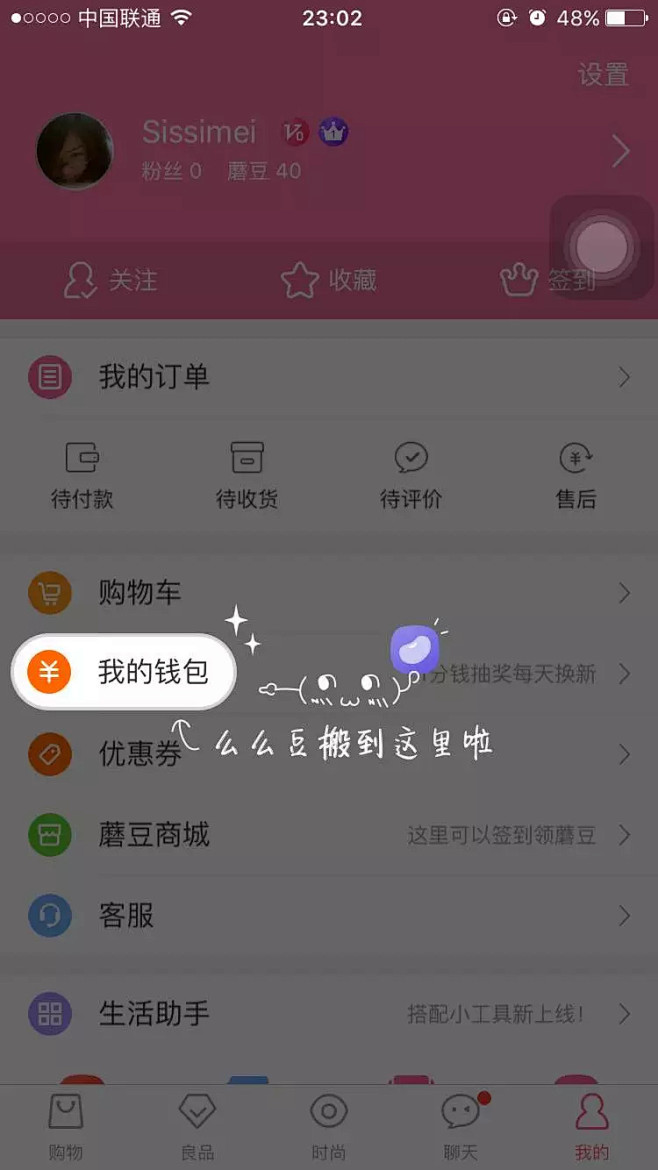Screen dimensions: 658x1170
Task: View 关注 following list
Action: pos(110,281)
